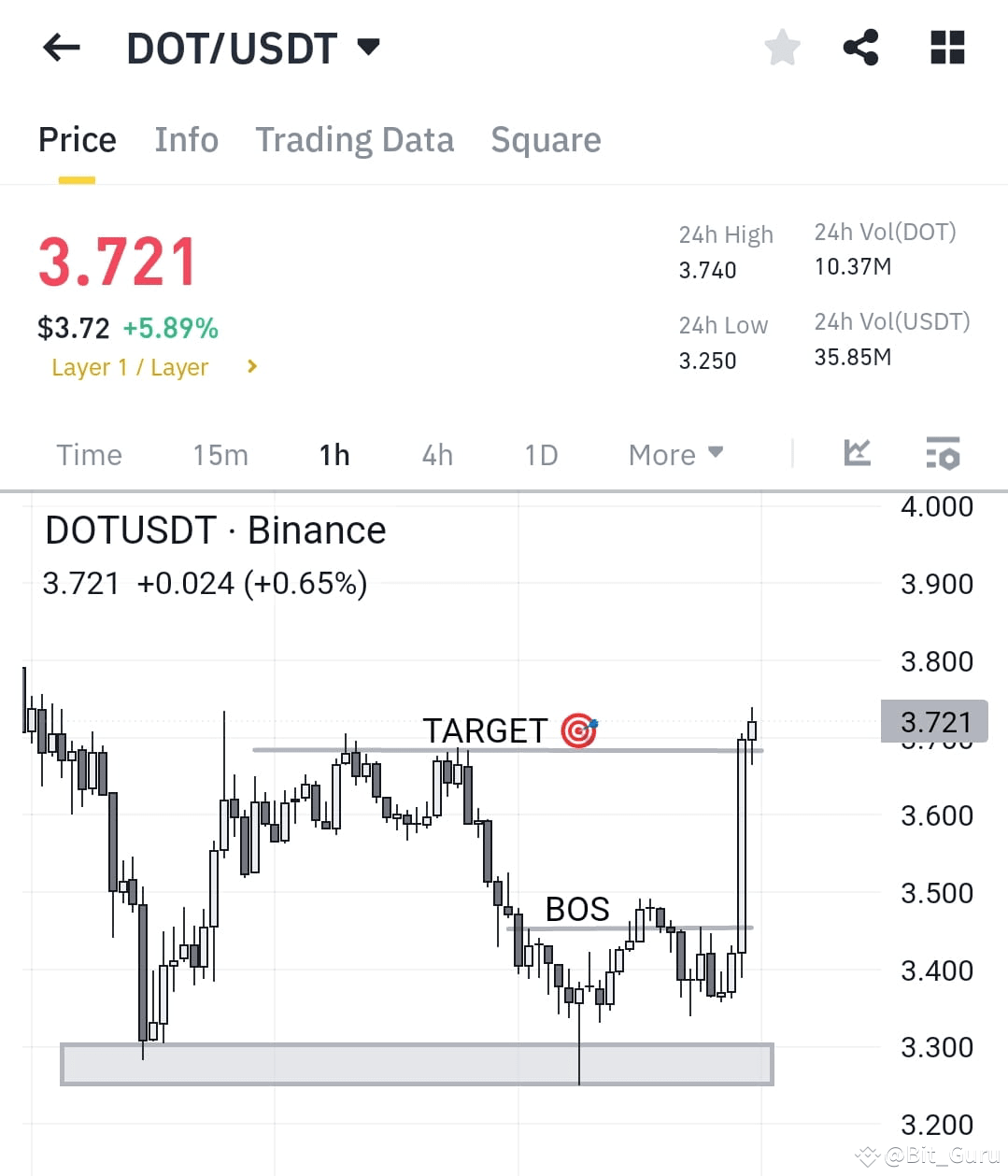
Task: Star DOT/USDT as a favorite
Action: 781,48
